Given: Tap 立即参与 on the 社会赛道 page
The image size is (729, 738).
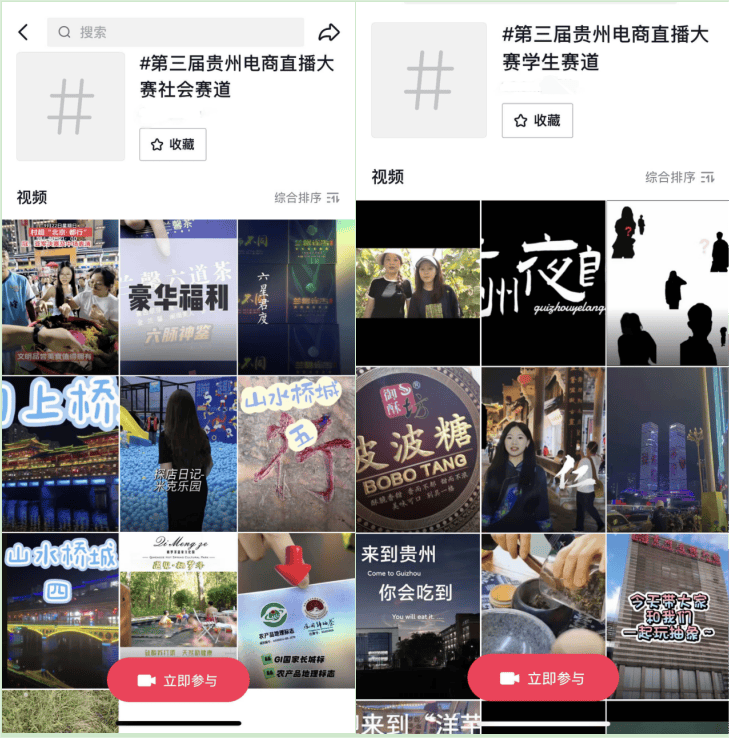Looking at the screenshot, I should click(178, 680).
